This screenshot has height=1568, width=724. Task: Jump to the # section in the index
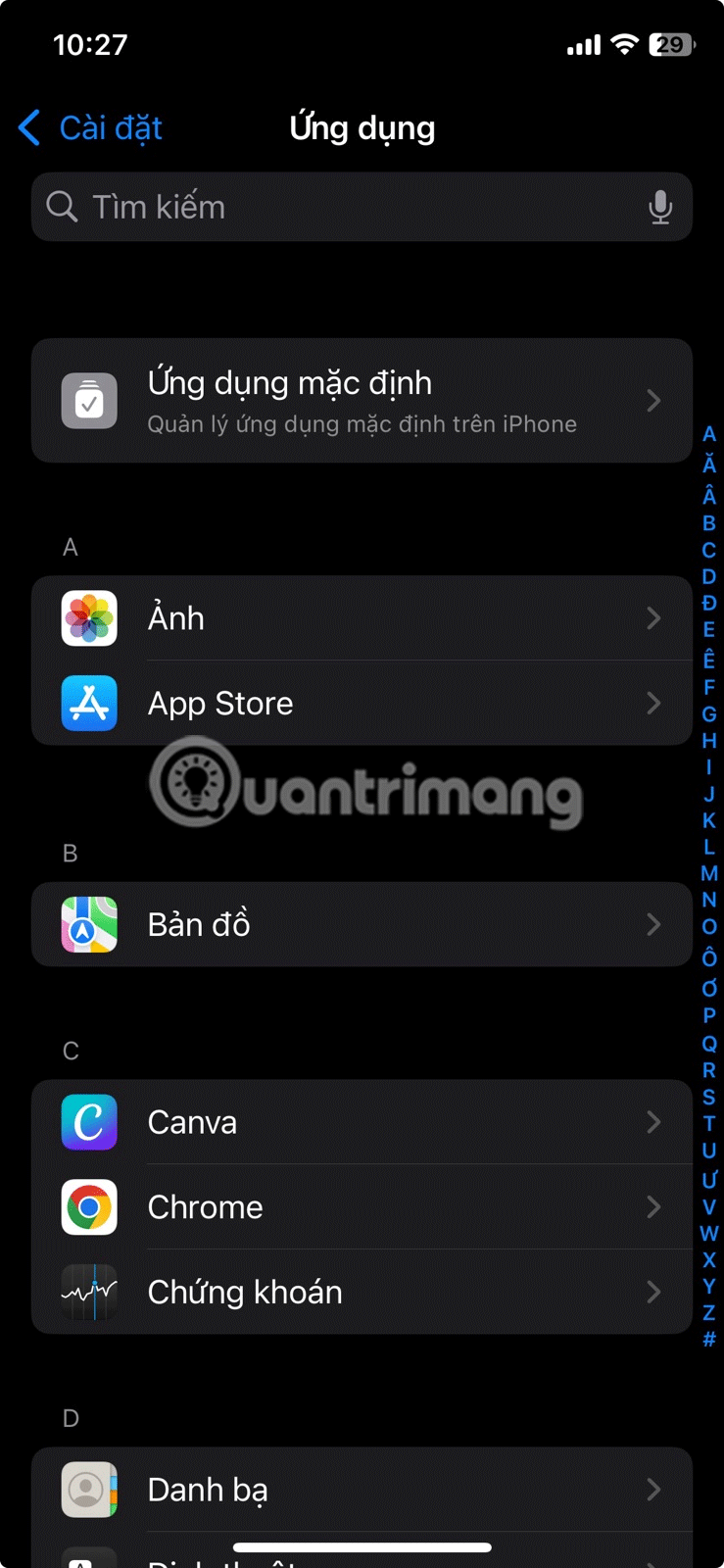[x=709, y=1339]
